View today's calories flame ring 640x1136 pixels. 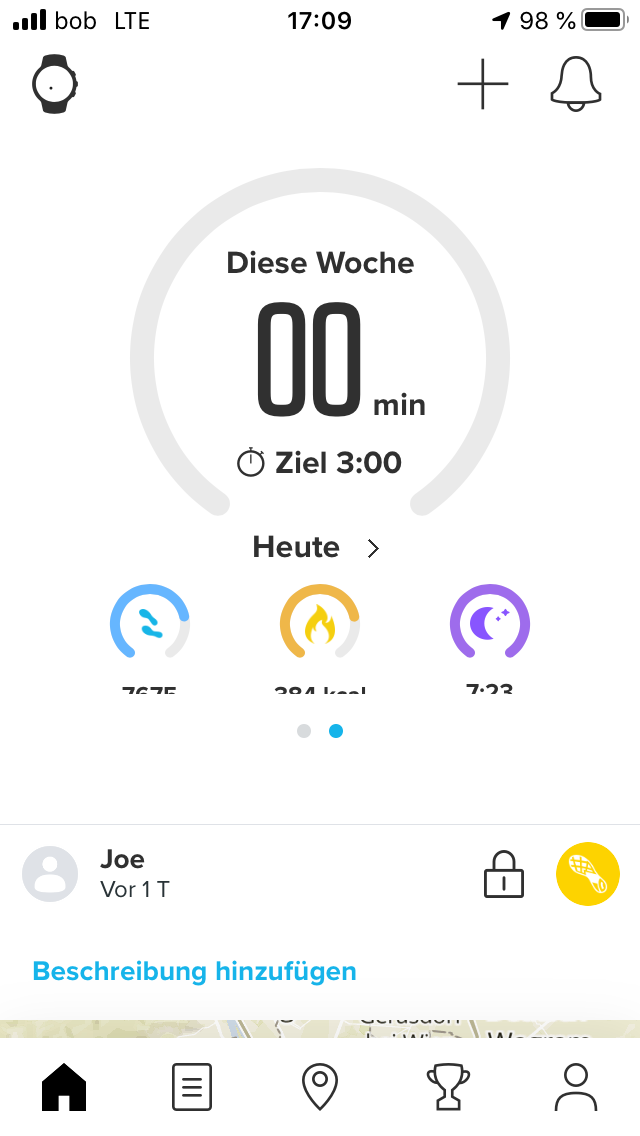[x=320, y=622]
